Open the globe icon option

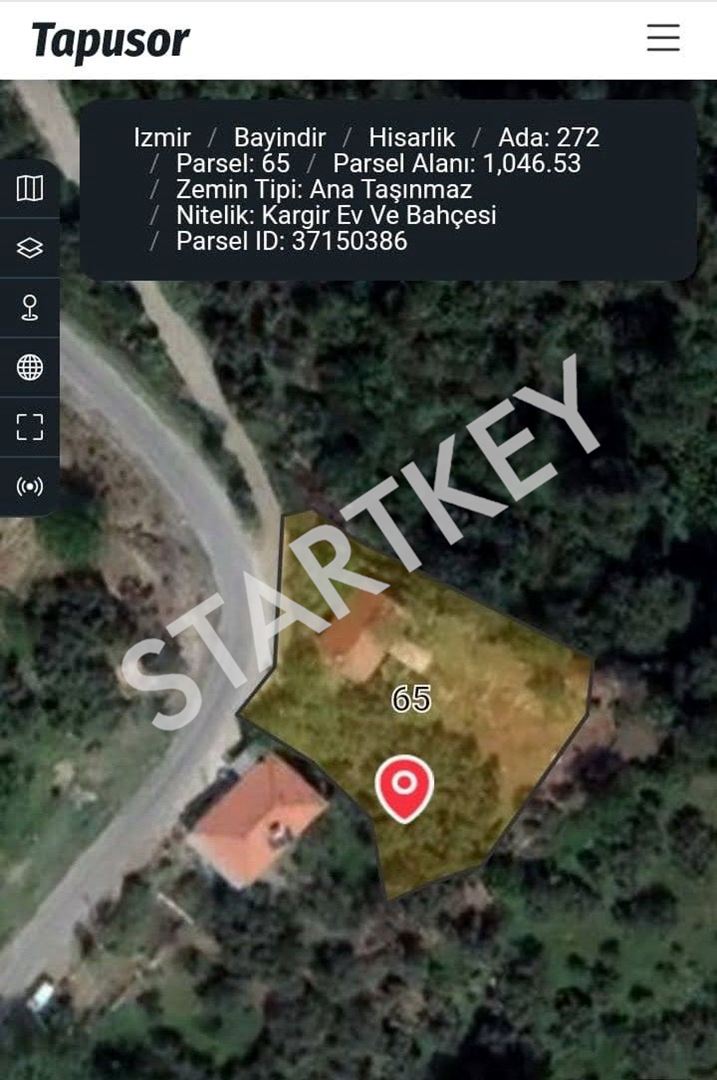pos(30,367)
